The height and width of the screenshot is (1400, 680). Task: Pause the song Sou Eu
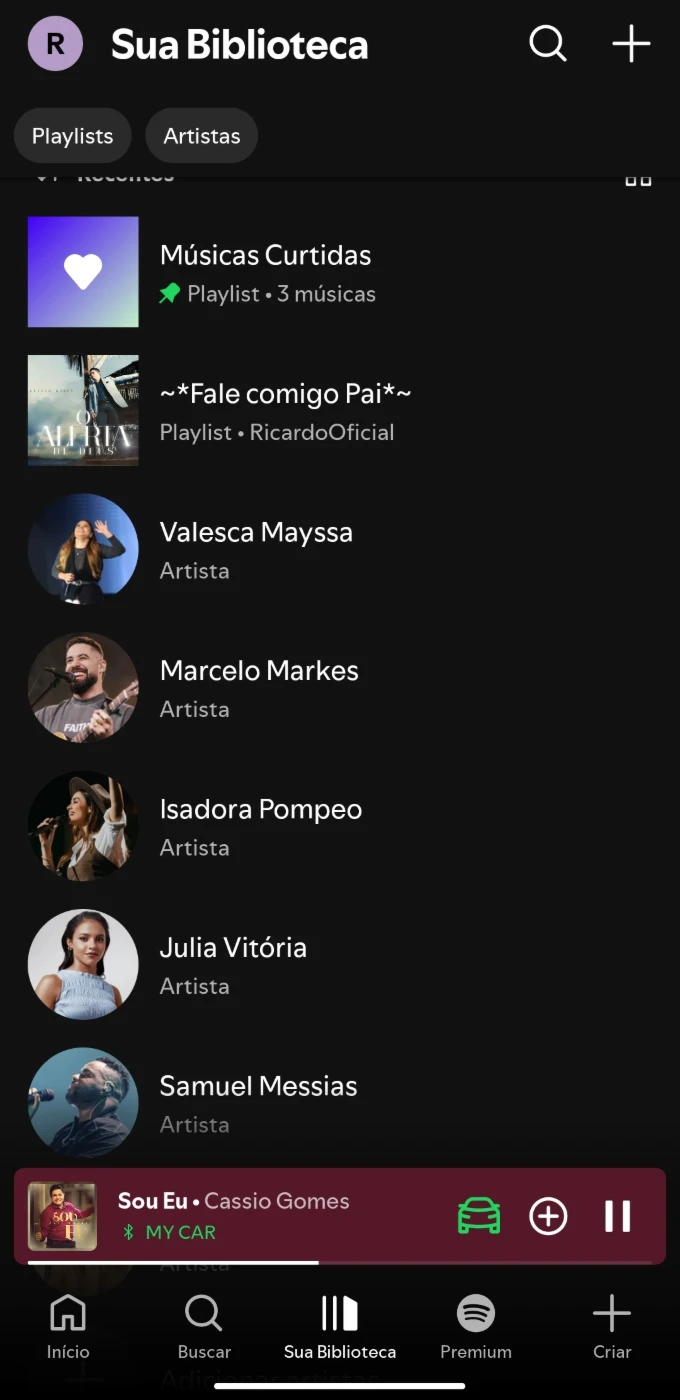[617, 1216]
